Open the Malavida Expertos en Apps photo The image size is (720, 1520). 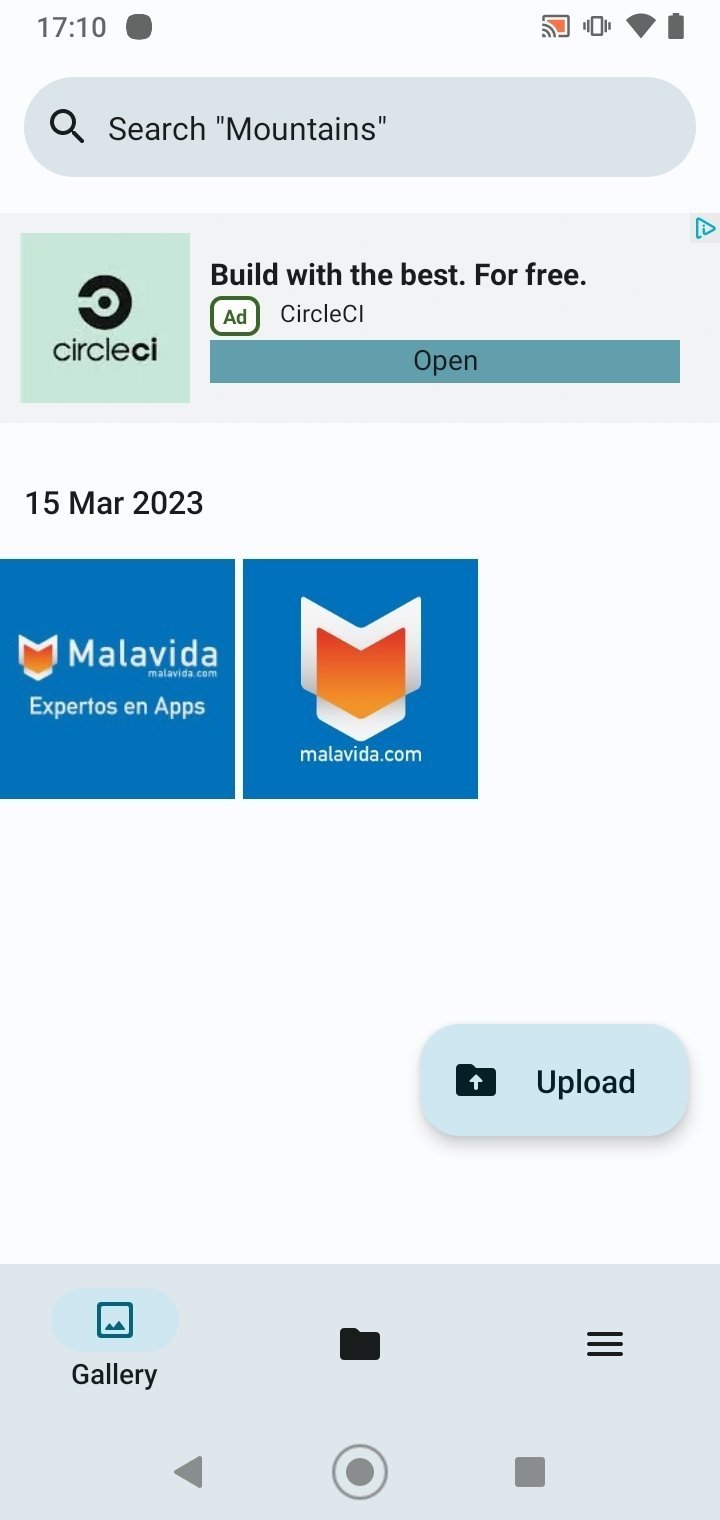tap(117, 679)
